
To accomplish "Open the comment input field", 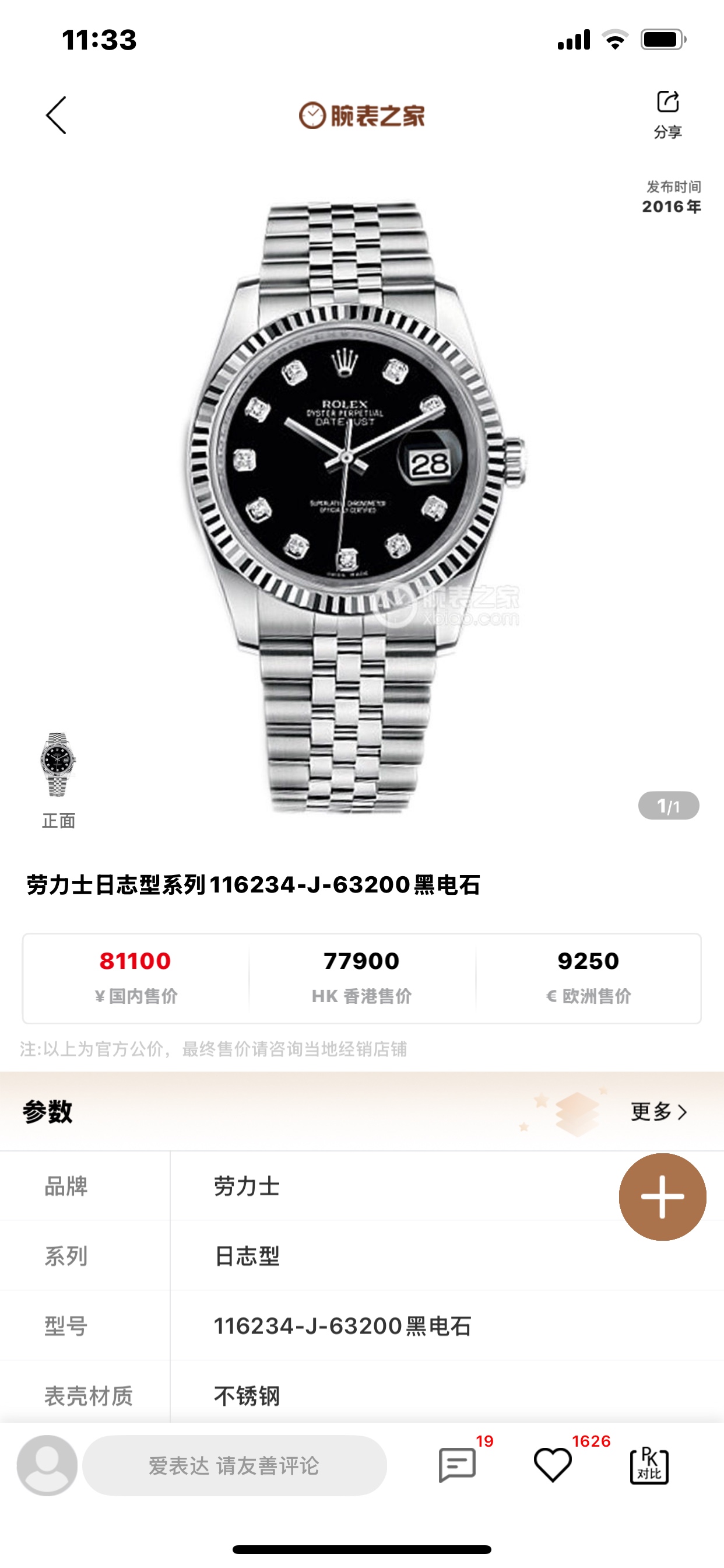I will pos(234,1465).
